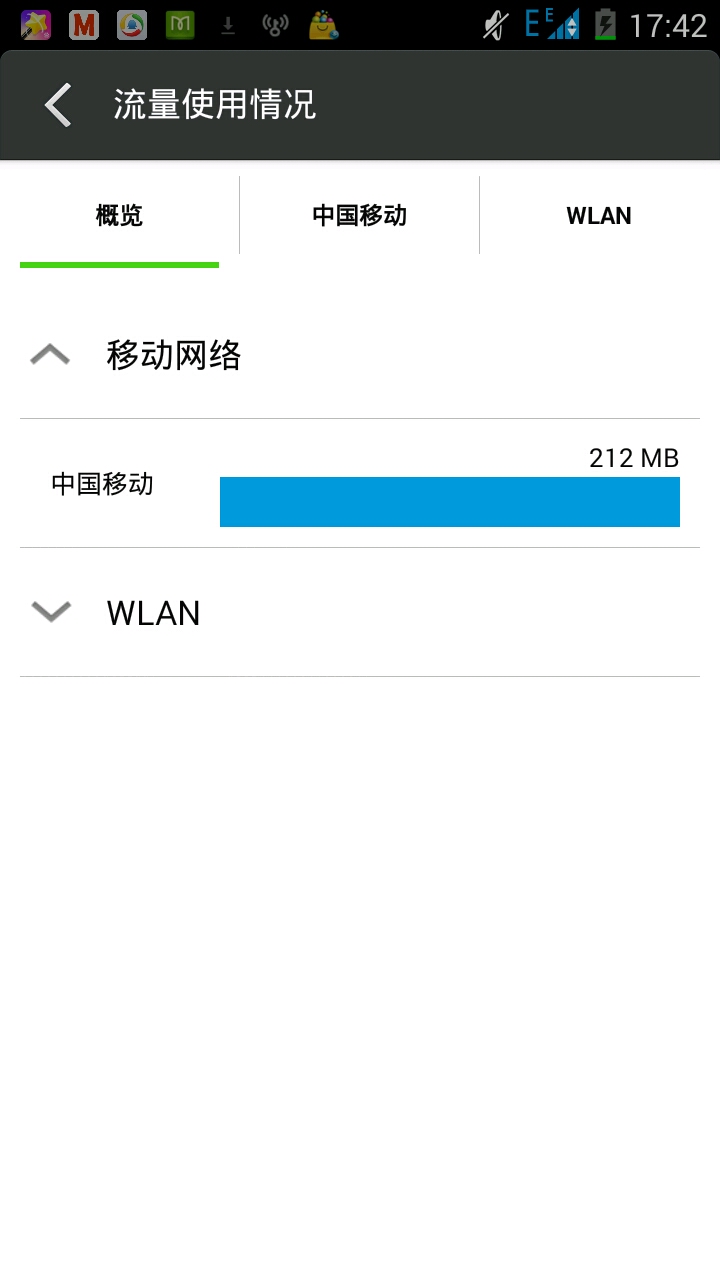720x1280 pixels.
Task: Go back from 流量使用情况 screen
Action: click(58, 105)
